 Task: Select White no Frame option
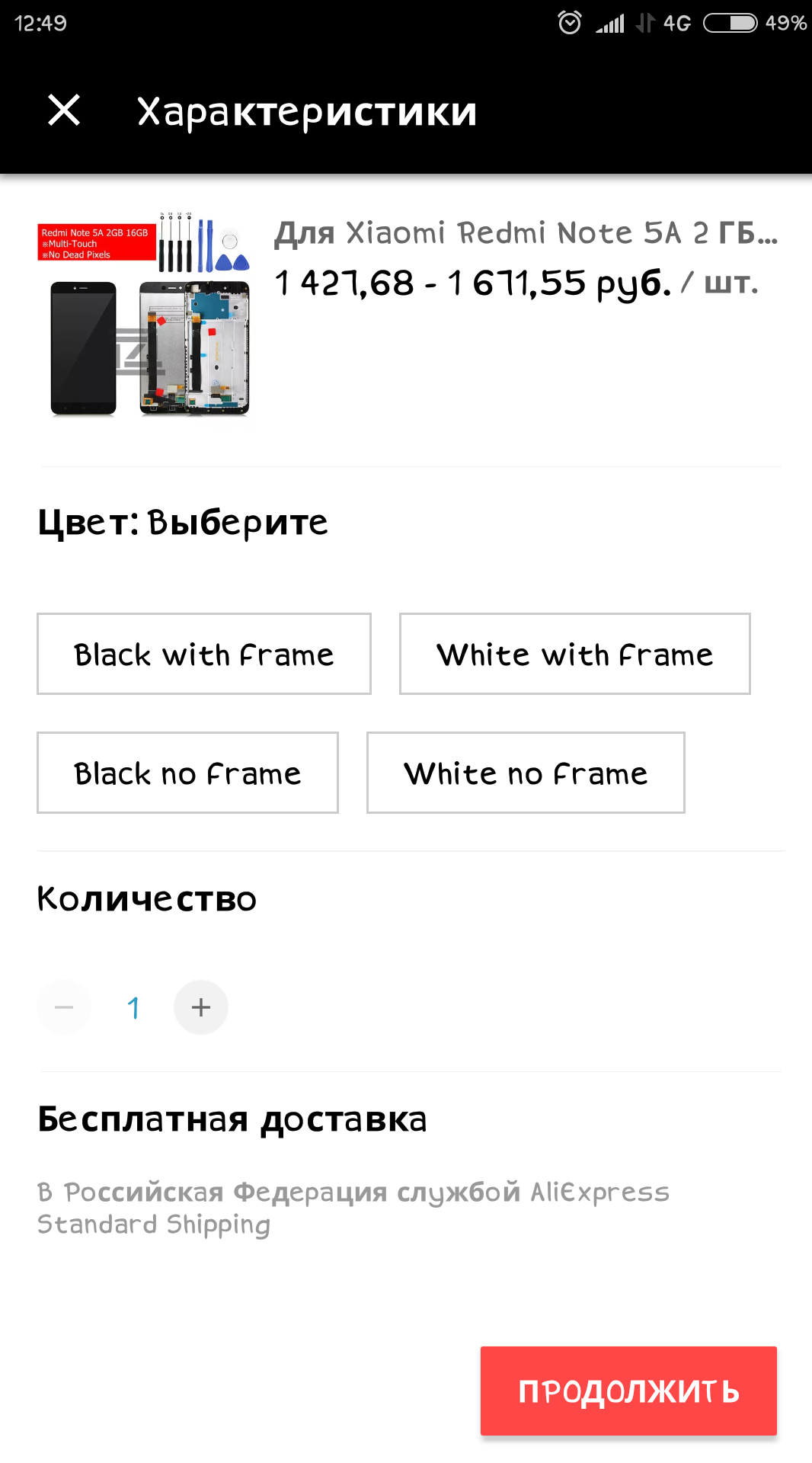click(x=526, y=773)
